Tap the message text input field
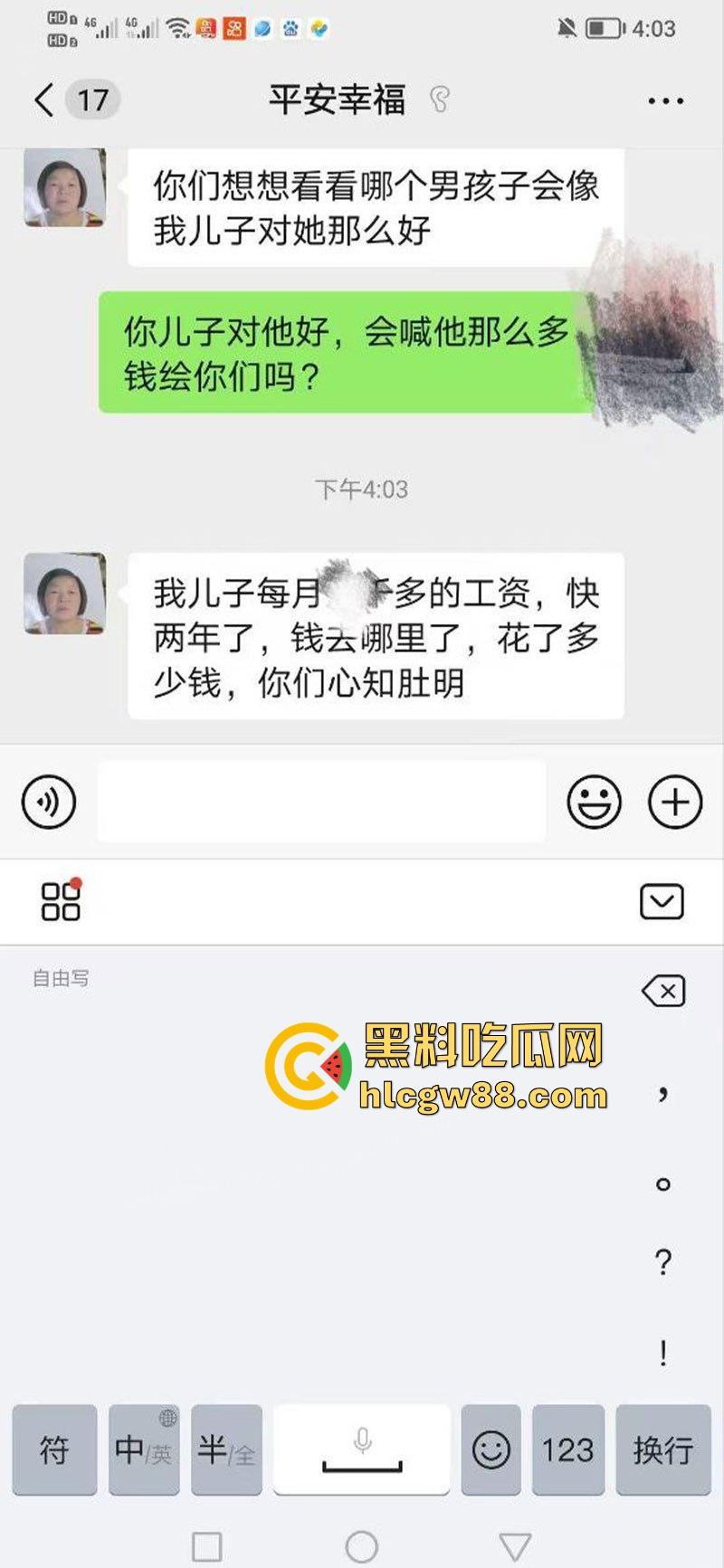Image resolution: width=724 pixels, height=1568 pixels. click(321, 802)
